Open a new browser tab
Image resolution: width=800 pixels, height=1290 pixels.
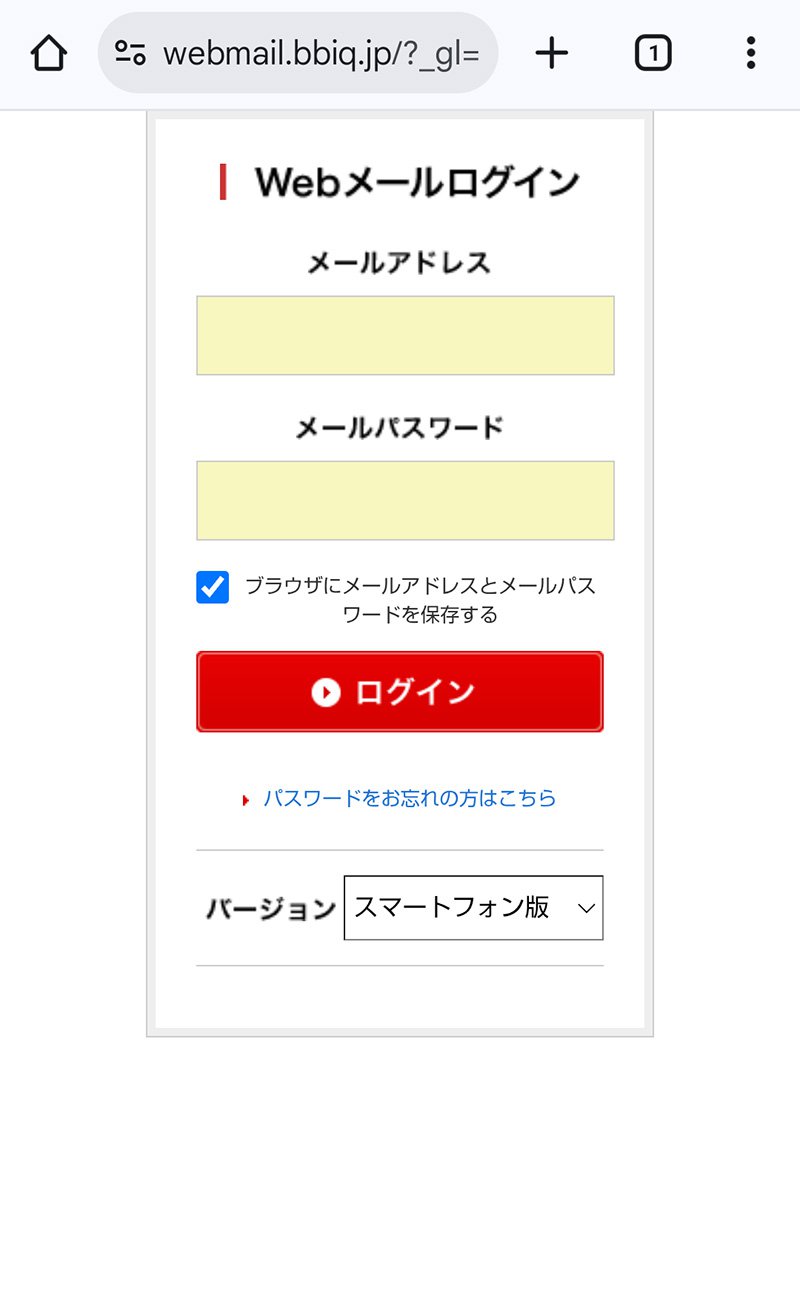(x=551, y=53)
